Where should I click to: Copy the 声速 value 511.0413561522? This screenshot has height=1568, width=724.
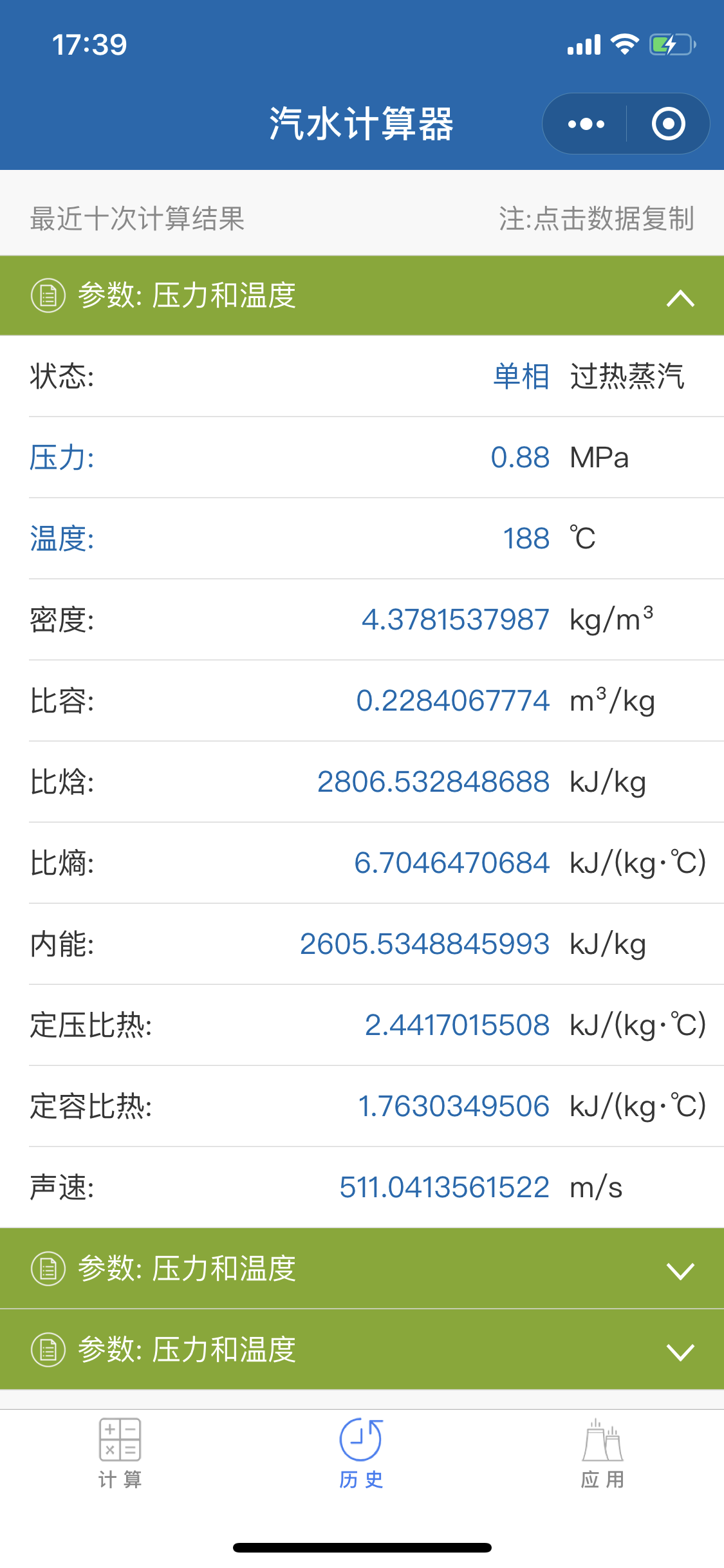pyautogui.click(x=445, y=1188)
